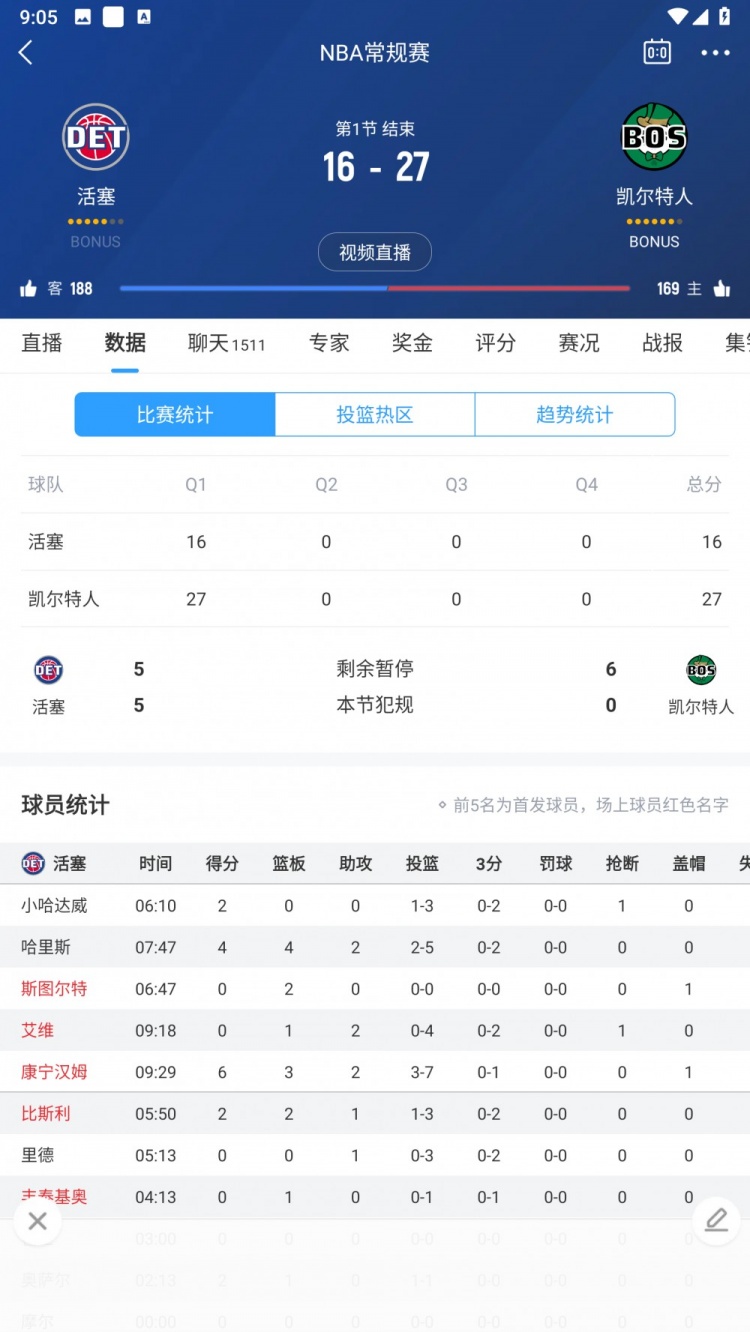
Task: Switch to the 聊天 tab
Action: (226, 343)
